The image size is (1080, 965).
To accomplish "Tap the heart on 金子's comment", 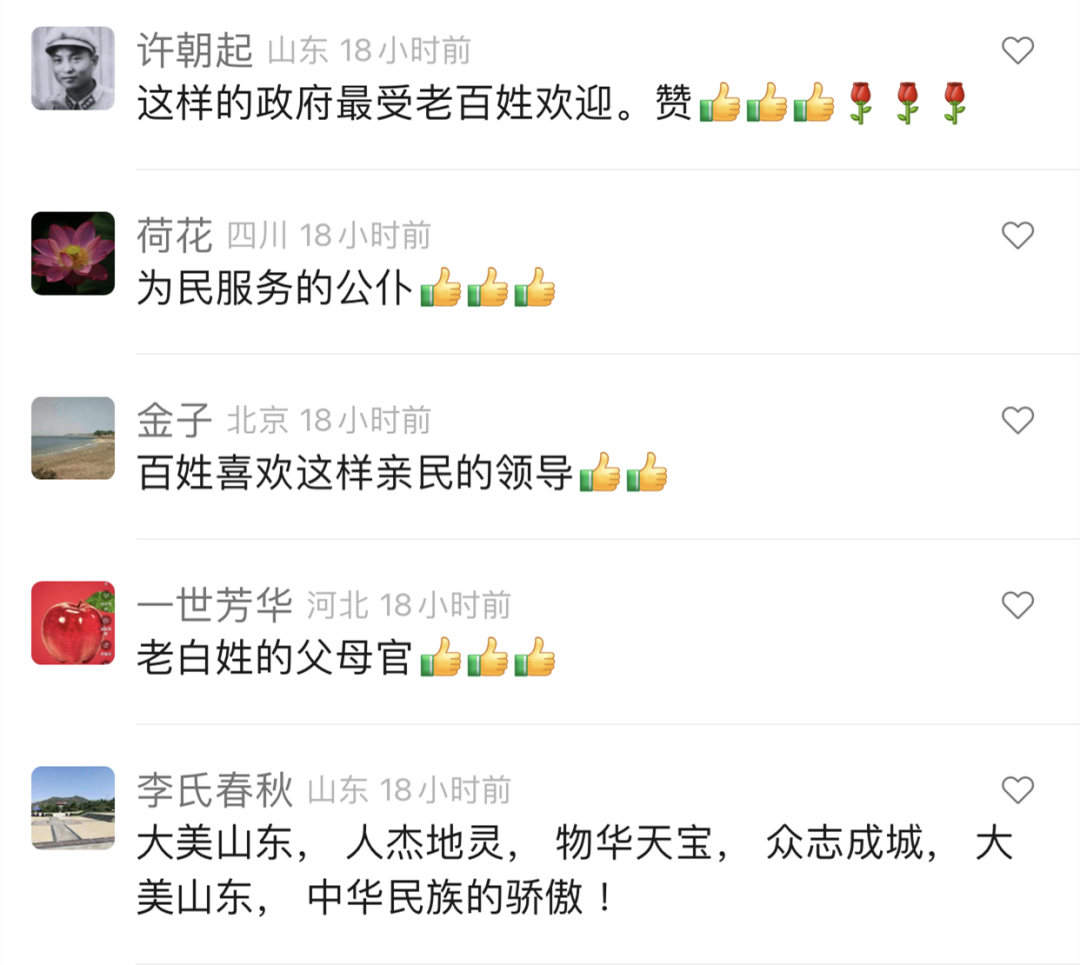I will tap(1017, 420).
